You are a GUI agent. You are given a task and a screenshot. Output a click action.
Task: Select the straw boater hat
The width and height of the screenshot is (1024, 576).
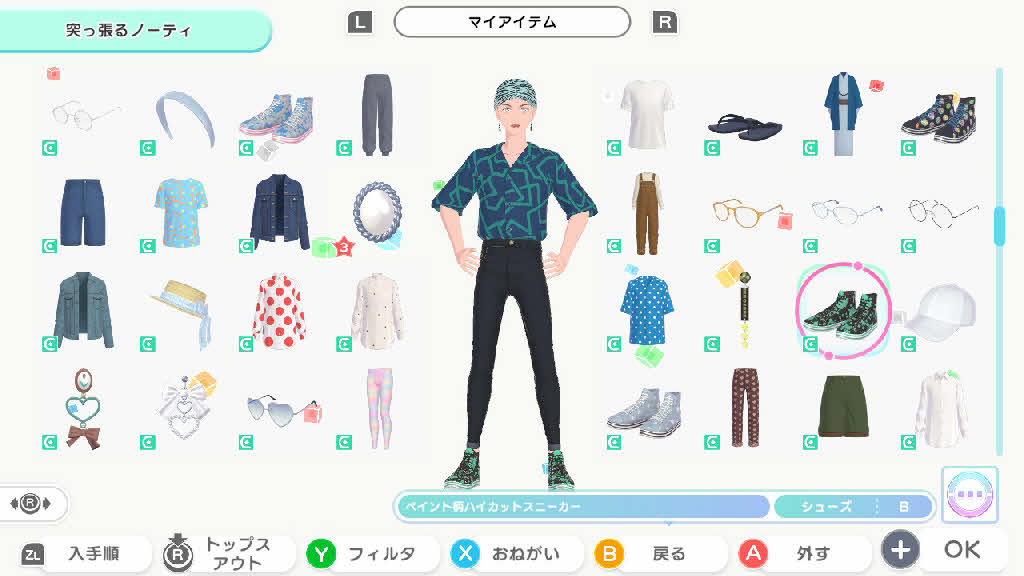click(181, 308)
